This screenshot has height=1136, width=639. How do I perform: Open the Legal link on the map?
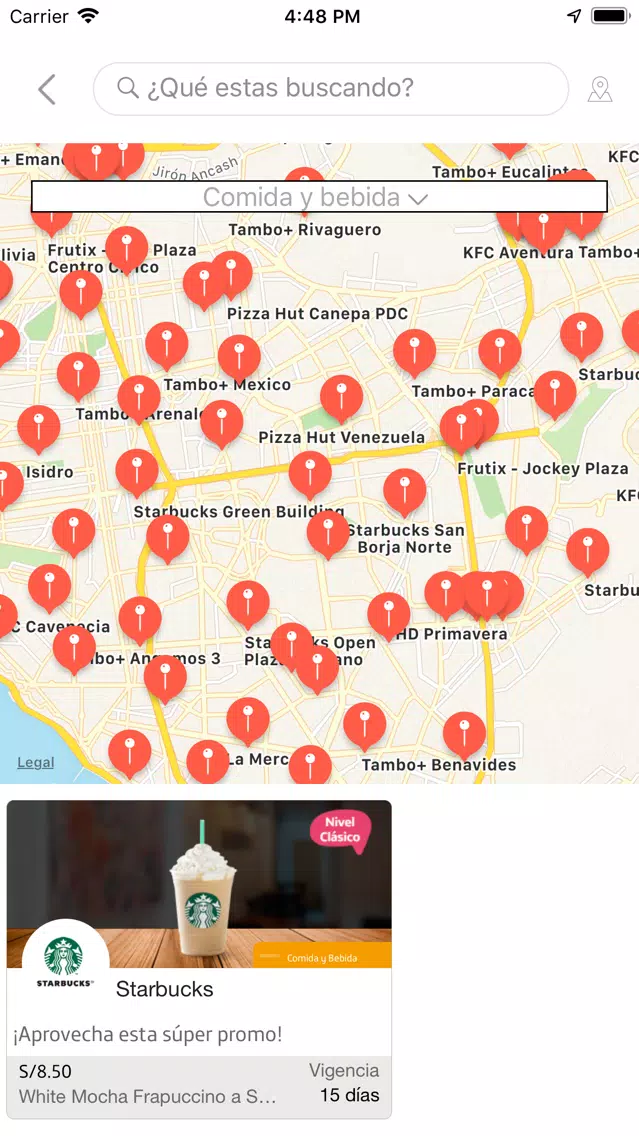coord(35,762)
